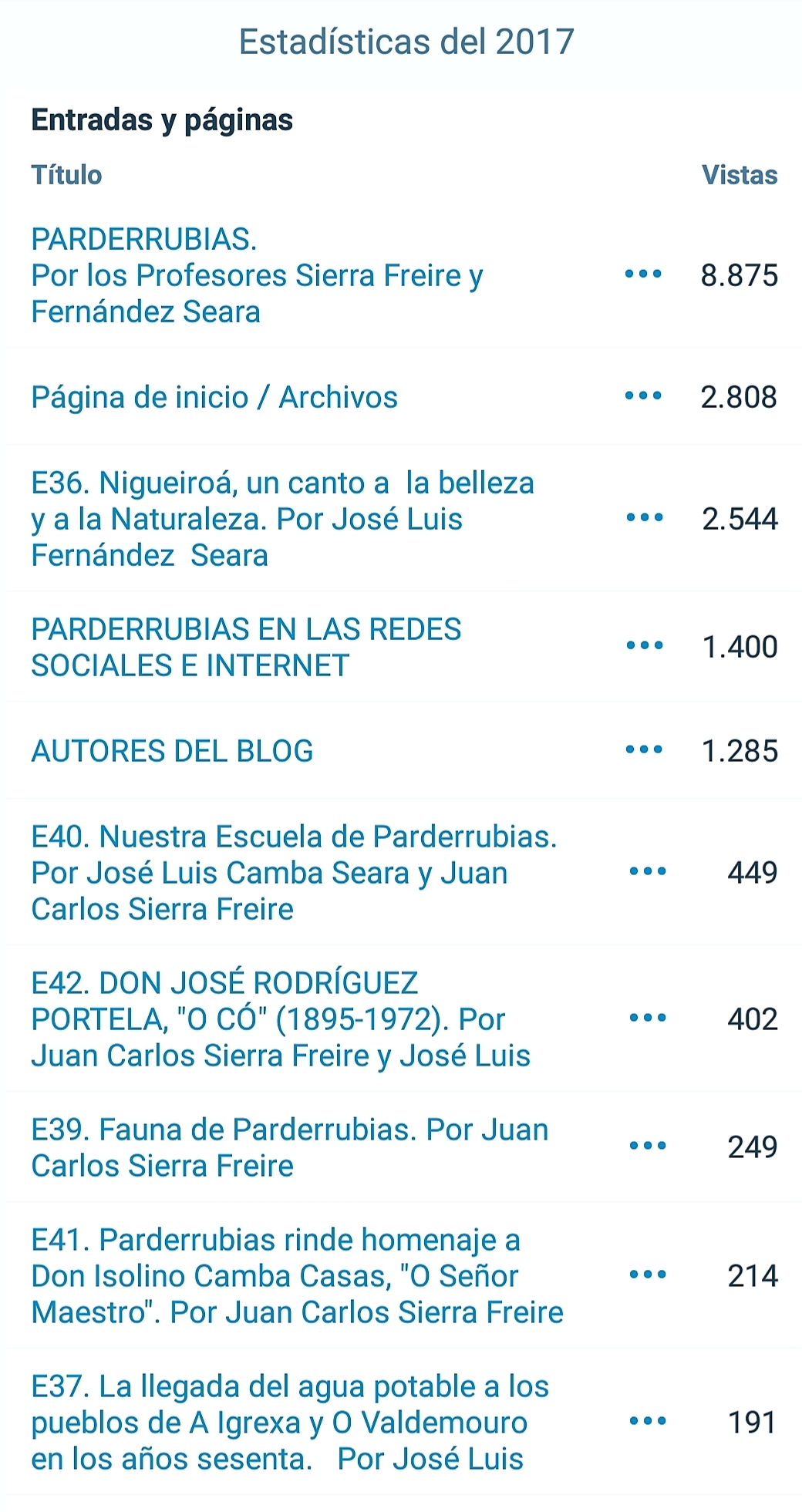
Task: Open PARDERRUBIAS EN LAS REDES SOCIALES link
Action: (246, 647)
